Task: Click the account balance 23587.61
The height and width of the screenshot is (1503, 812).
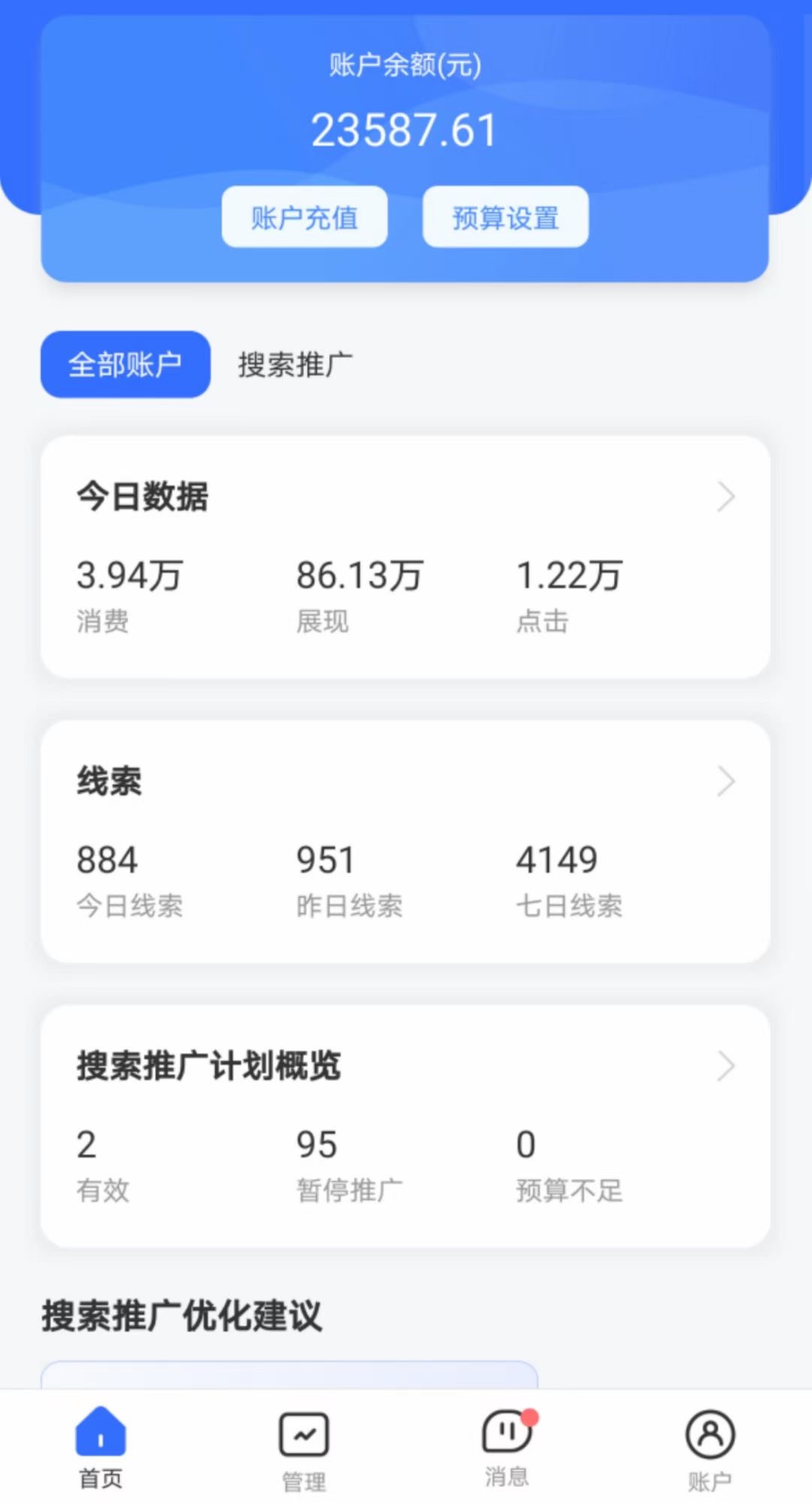Action: (405, 129)
